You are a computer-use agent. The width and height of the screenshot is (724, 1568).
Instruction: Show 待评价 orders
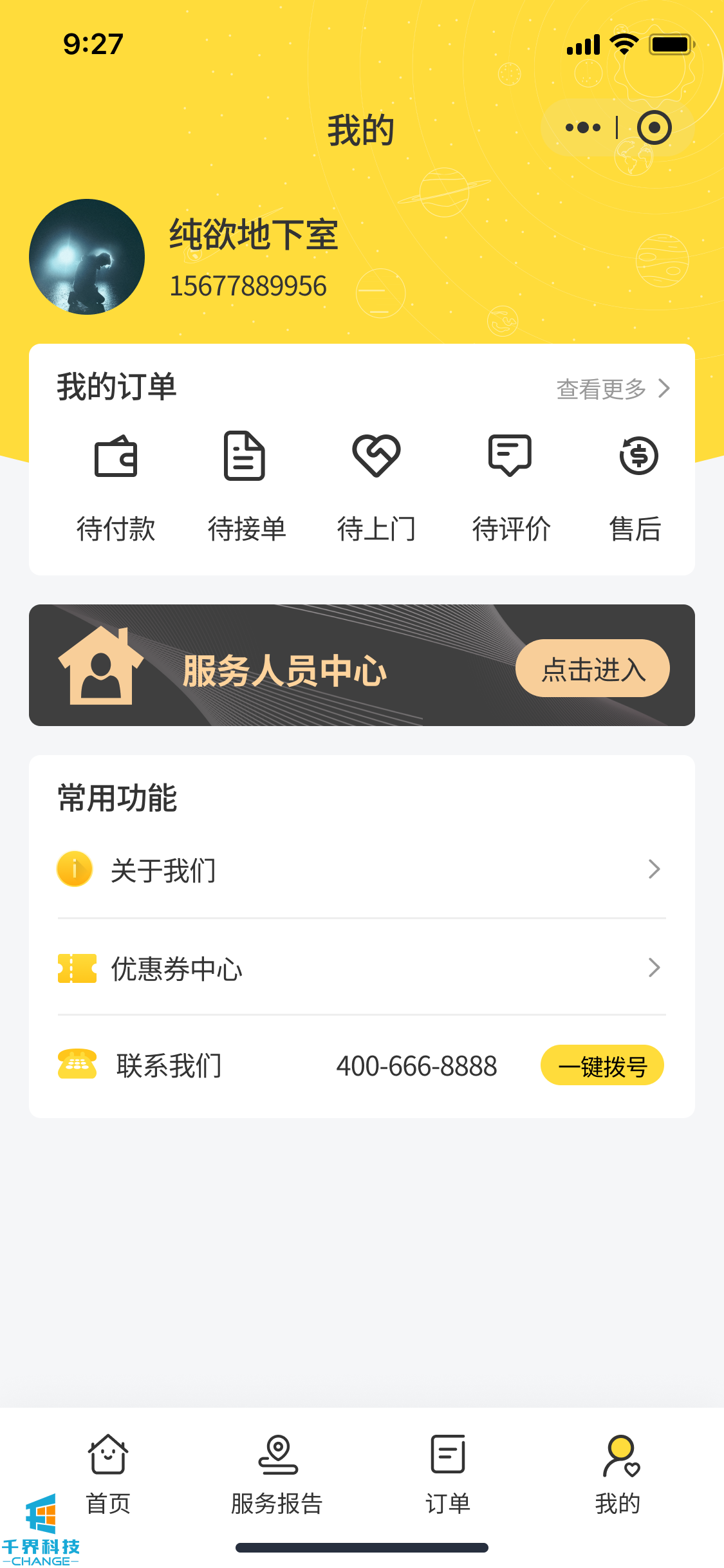(x=510, y=487)
